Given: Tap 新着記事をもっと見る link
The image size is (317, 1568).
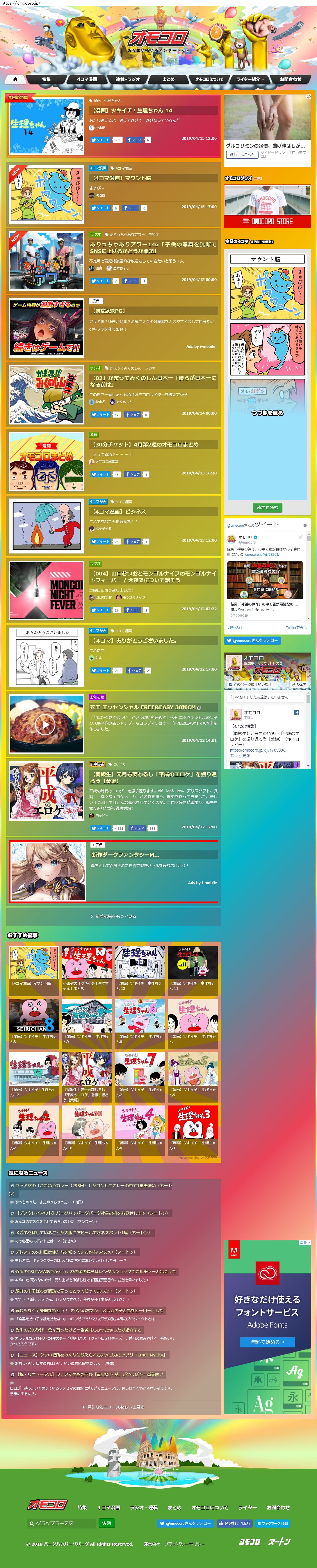Looking at the screenshot, I should click(x=113, y=915).
